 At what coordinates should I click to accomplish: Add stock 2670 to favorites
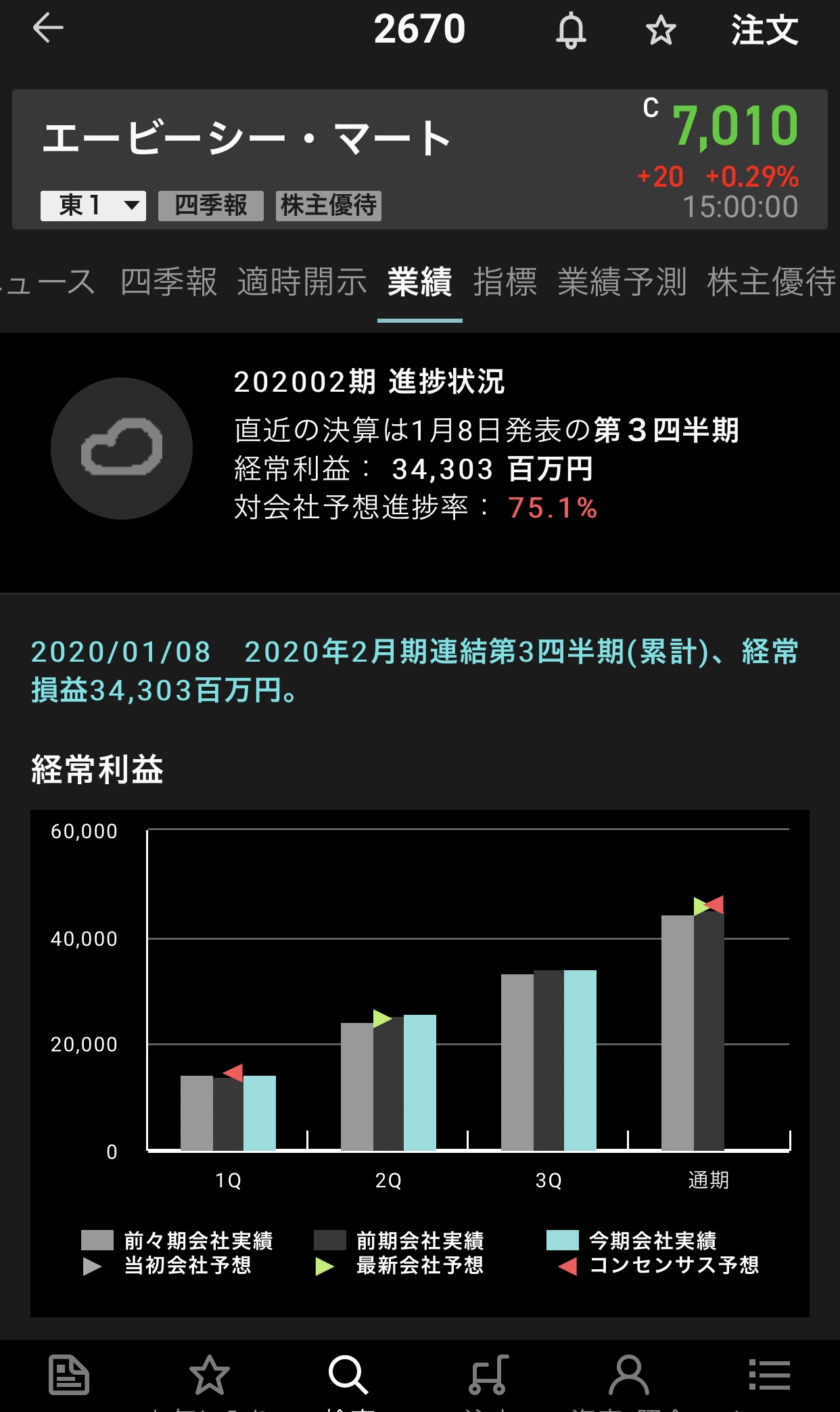(661, 30)
